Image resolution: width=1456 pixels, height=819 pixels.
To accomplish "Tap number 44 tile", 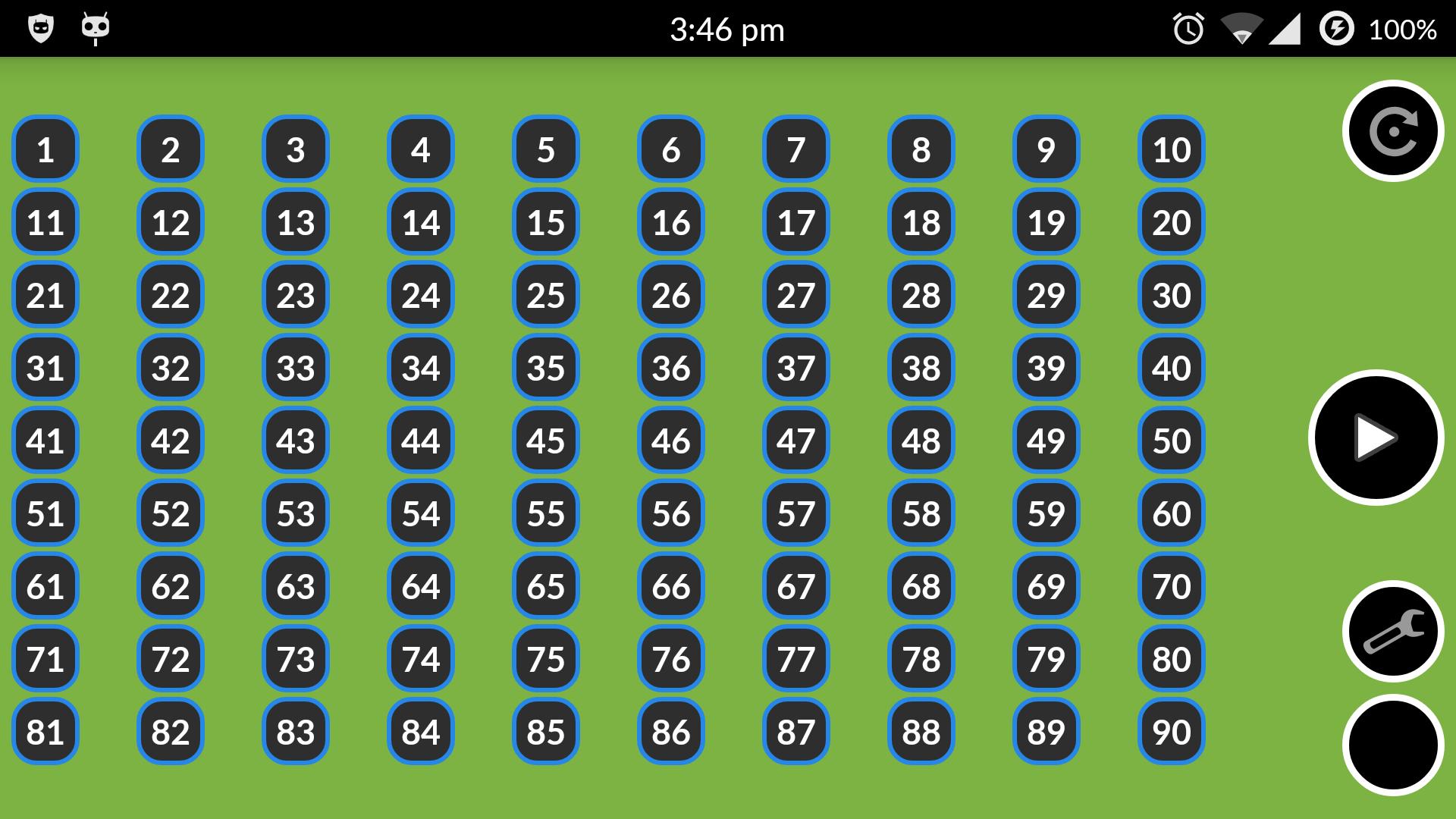I will point(421,441).
